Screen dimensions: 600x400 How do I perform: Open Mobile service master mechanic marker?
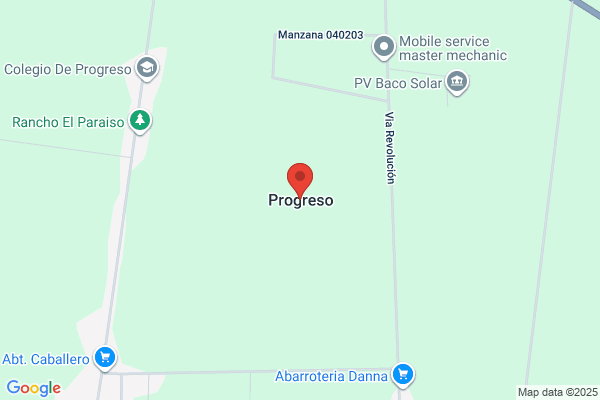(383, 47)
